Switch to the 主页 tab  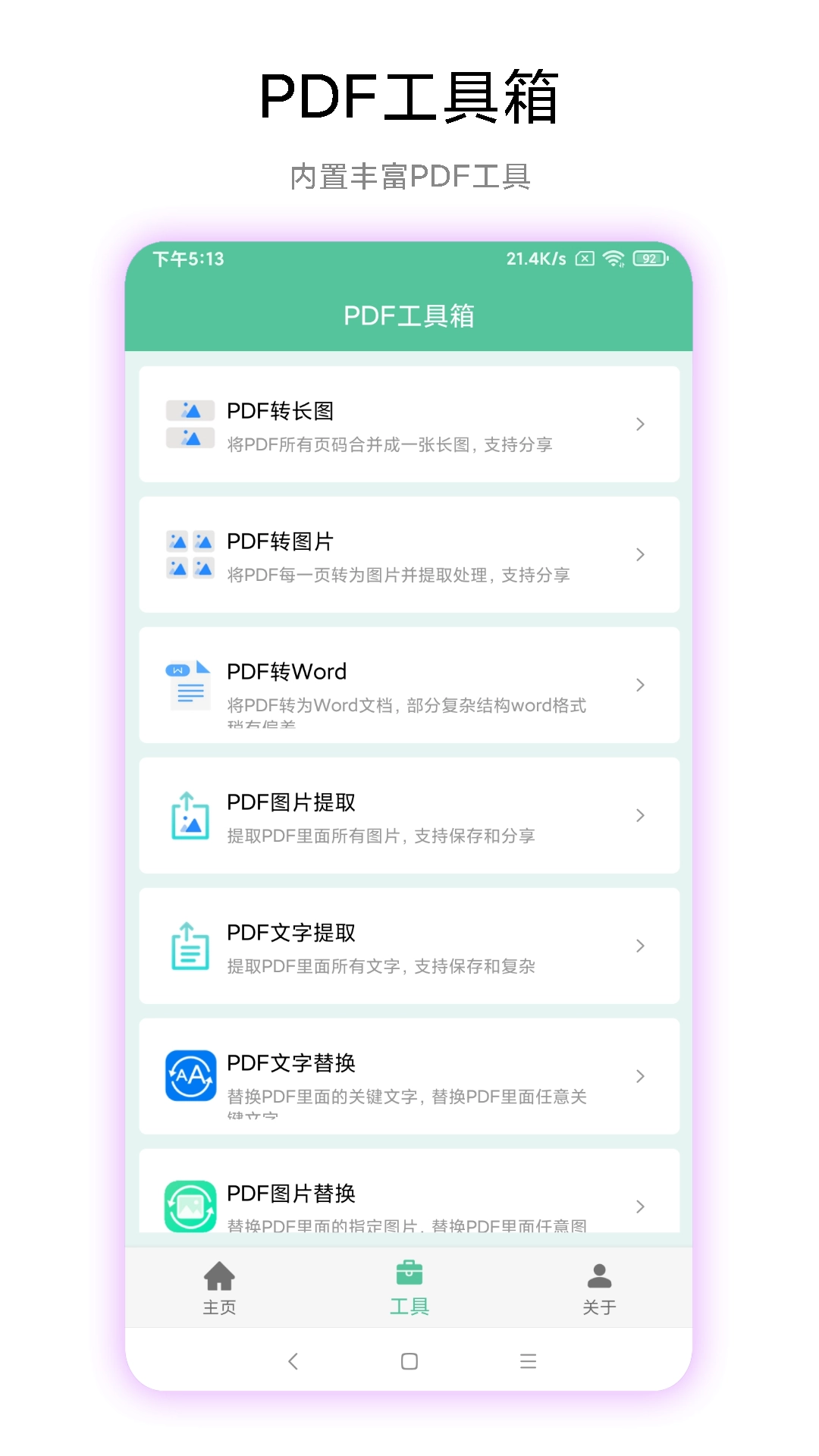pos(220,1289)
